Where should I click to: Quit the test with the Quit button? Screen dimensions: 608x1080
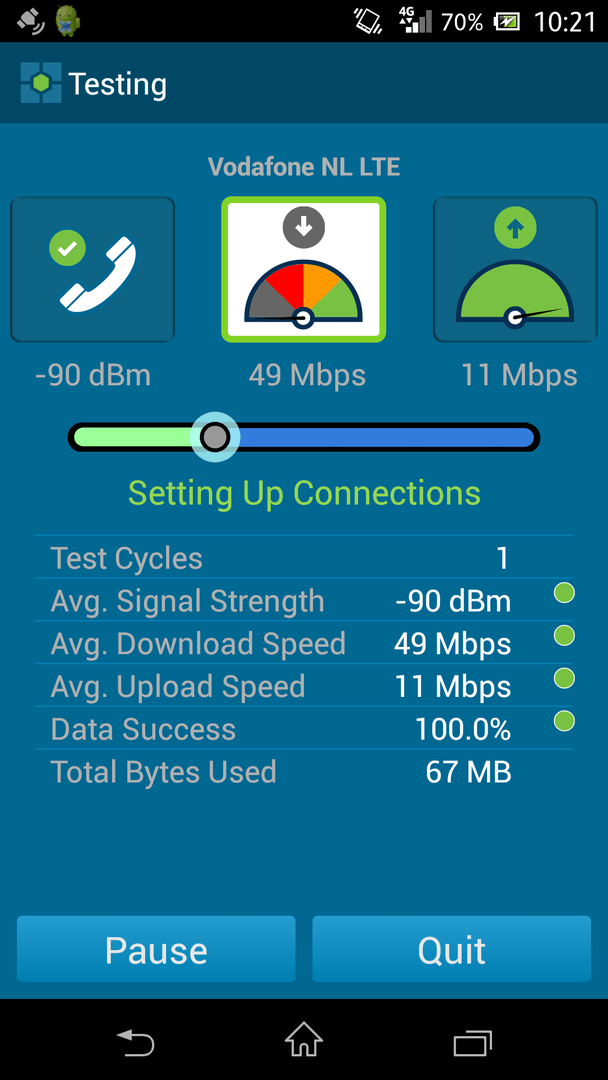point(452,949)
